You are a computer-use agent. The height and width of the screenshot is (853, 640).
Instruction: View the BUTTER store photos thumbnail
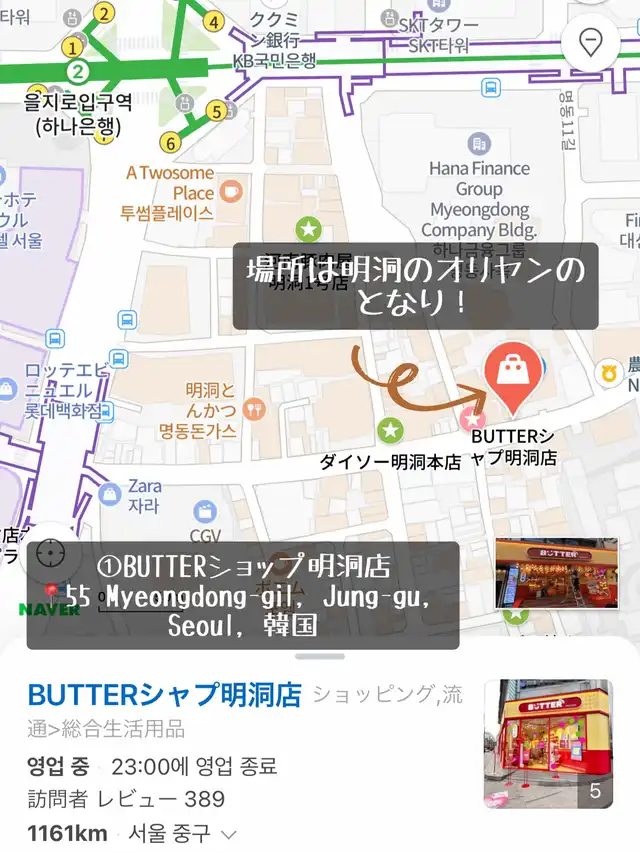pos(549,744)
